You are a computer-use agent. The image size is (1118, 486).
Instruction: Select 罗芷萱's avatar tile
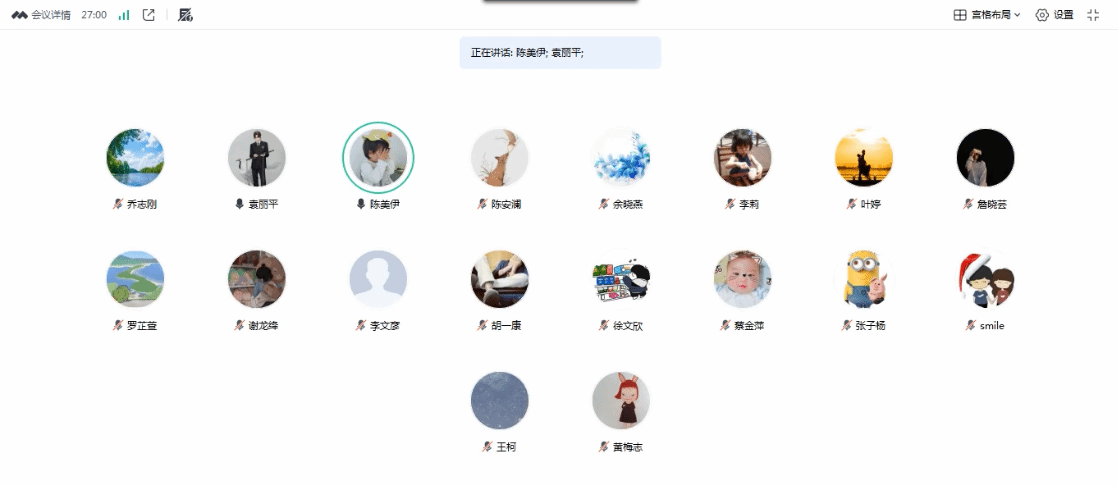pos(135,279)
